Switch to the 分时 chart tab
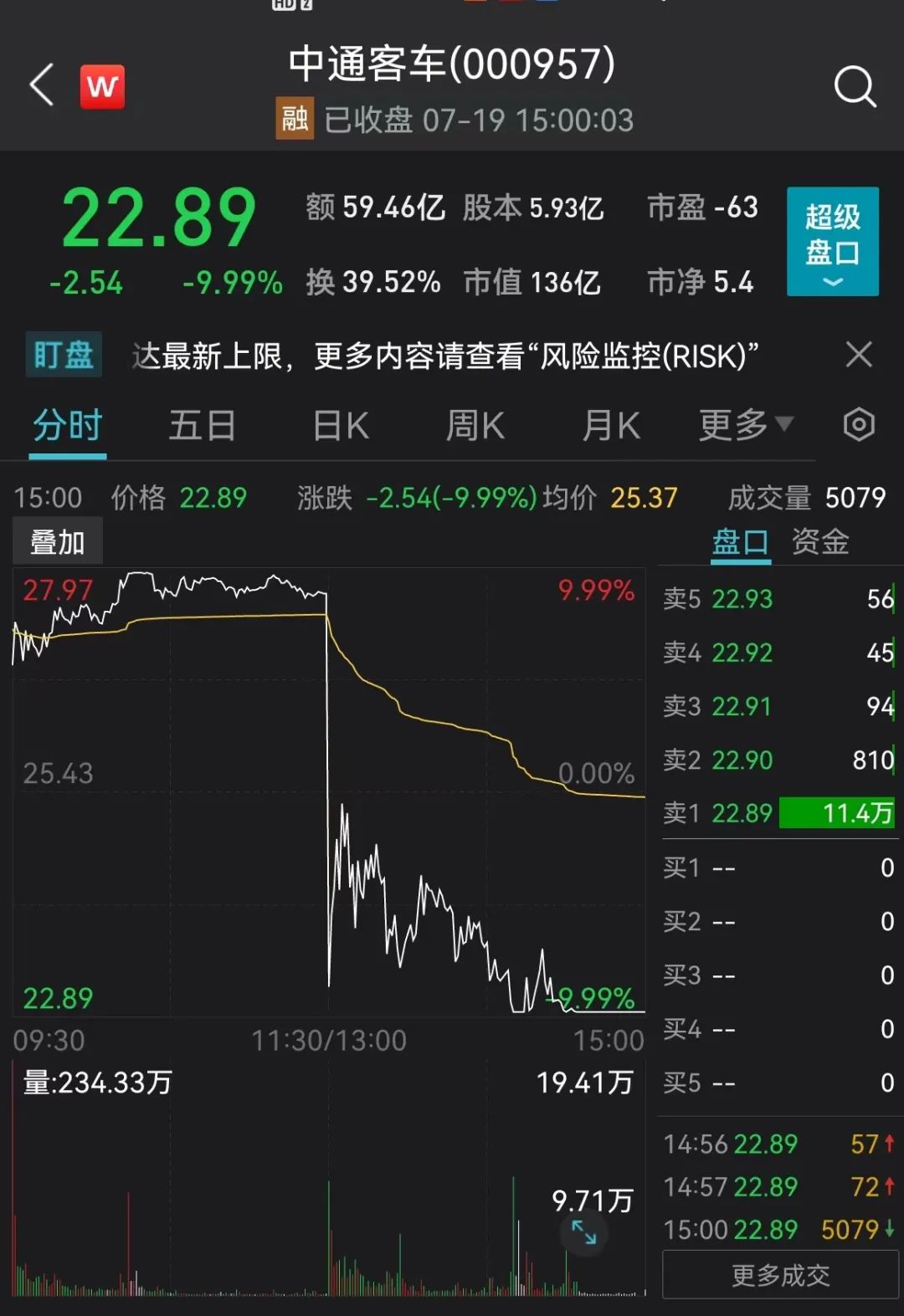Viewport: 904px width, 1316px height. [x=67, y=426]
